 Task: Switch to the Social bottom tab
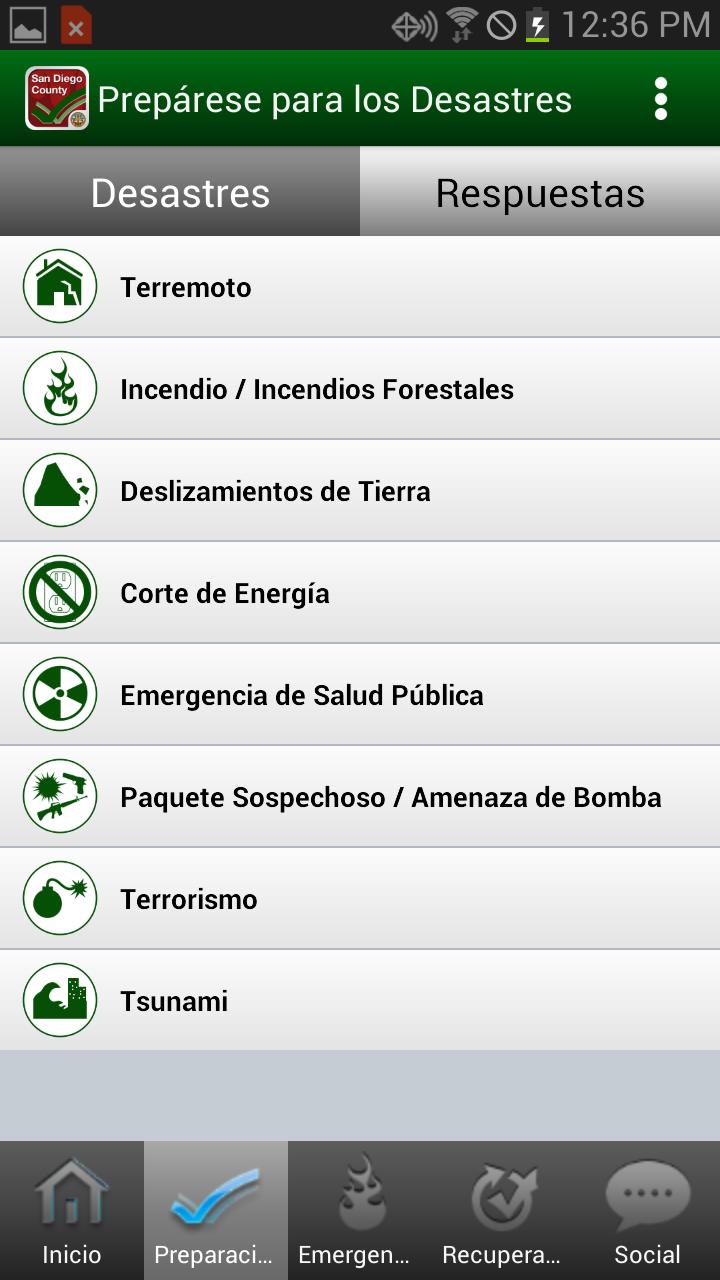[648, 1211]
